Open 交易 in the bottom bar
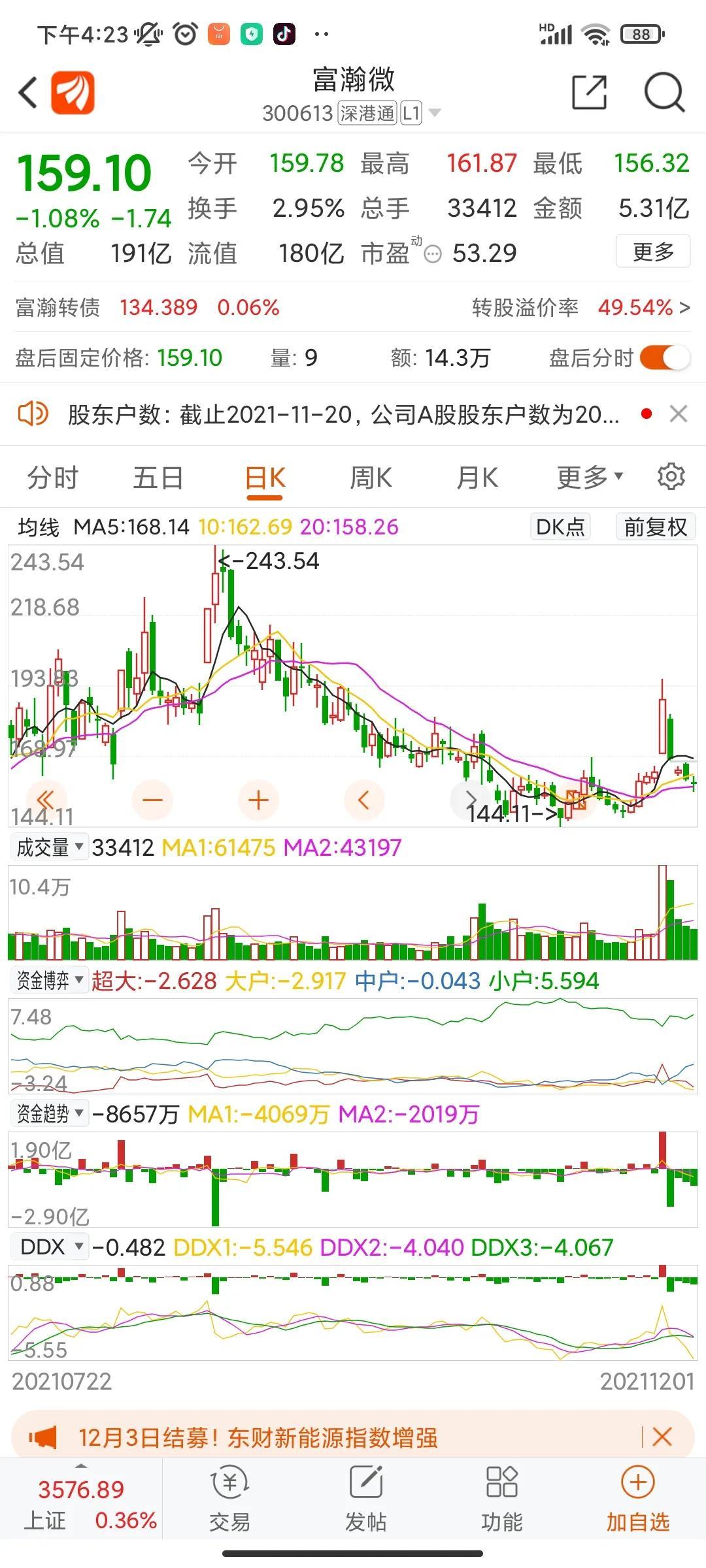Screen dimensions: 706x1568 (x=229, y=1498)
